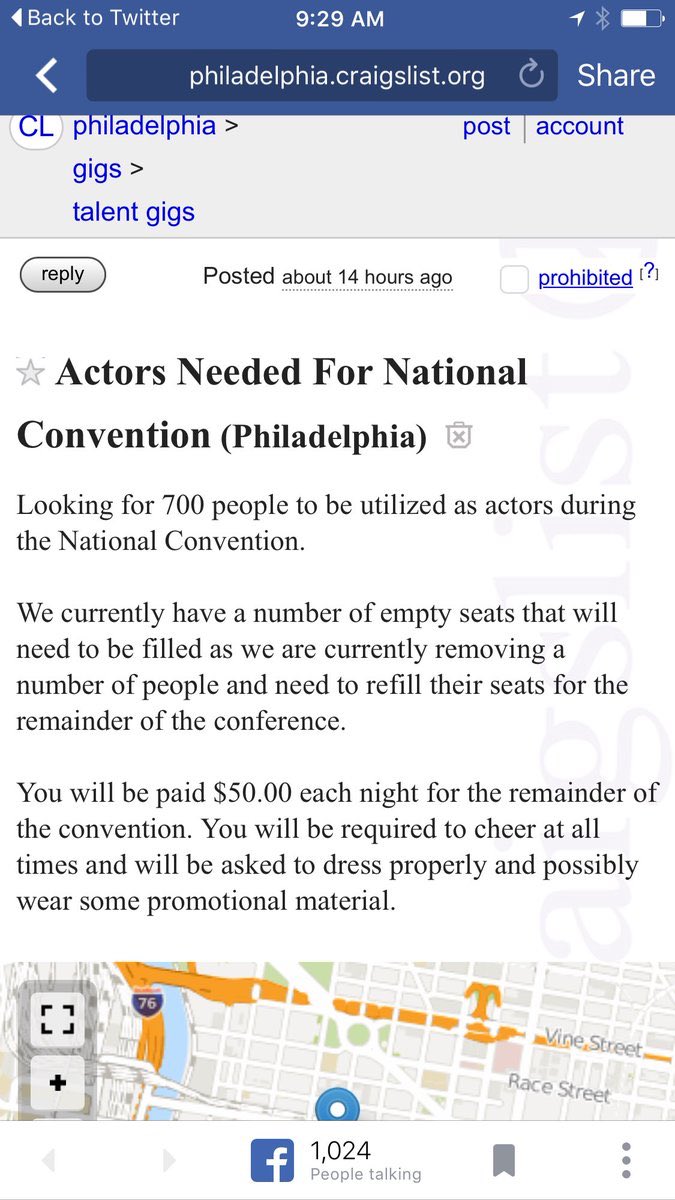675x1200 pixels.
Task: Star the Actors Needed posting as favorite
Action: (x=31, y=374)
